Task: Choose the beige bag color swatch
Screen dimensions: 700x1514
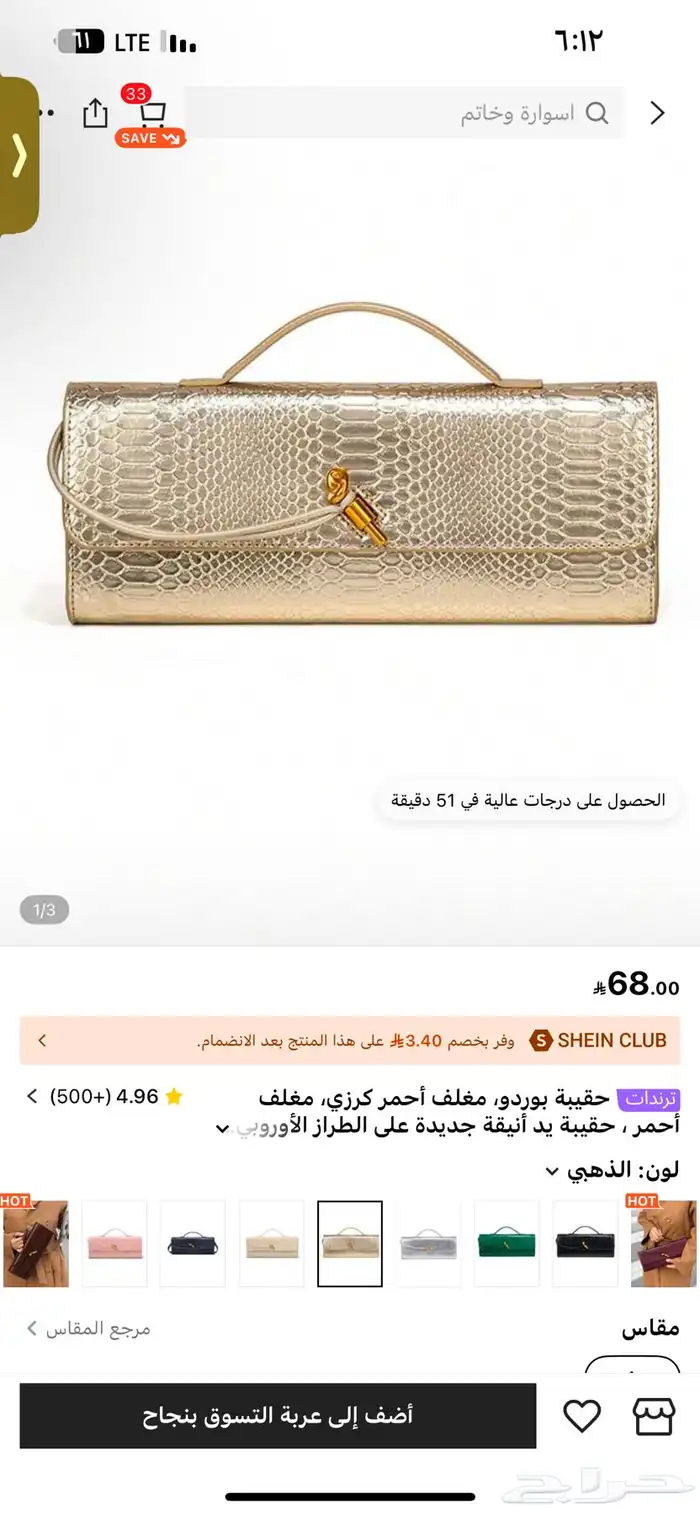Action: pos(271,1243)
